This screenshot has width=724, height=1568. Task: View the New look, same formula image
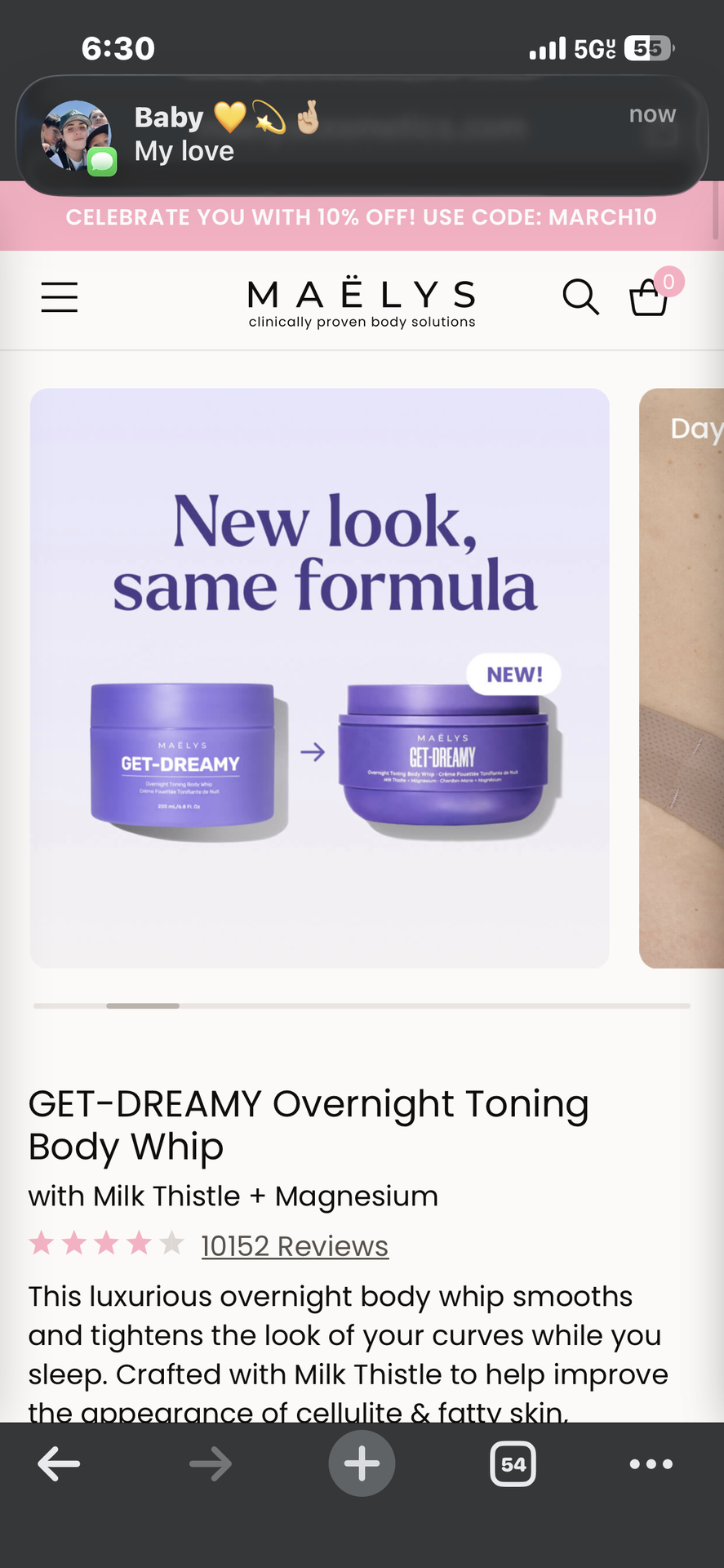pyautogui.click(x=319, y=678)
